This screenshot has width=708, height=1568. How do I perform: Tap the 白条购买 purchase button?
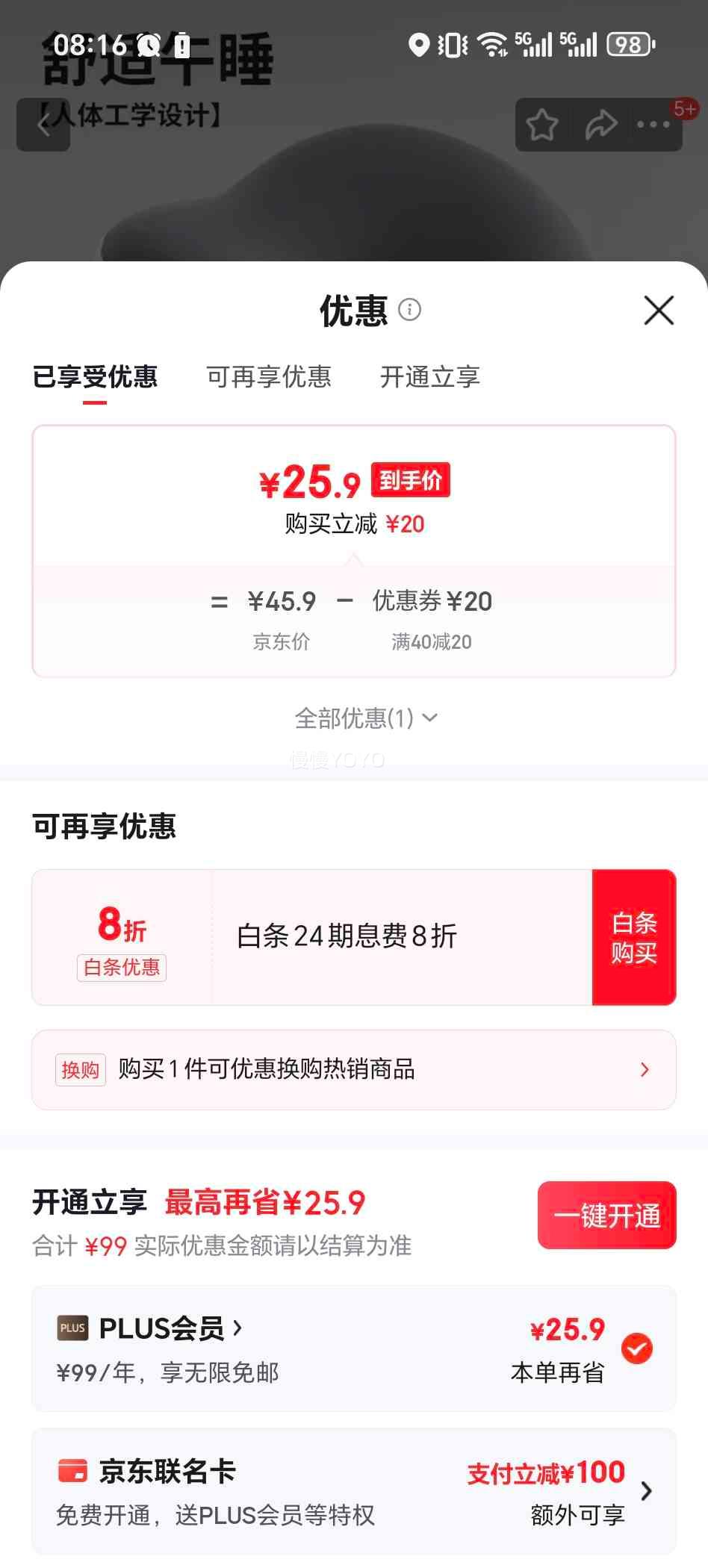pyautogui.click(x=633, y=937)
